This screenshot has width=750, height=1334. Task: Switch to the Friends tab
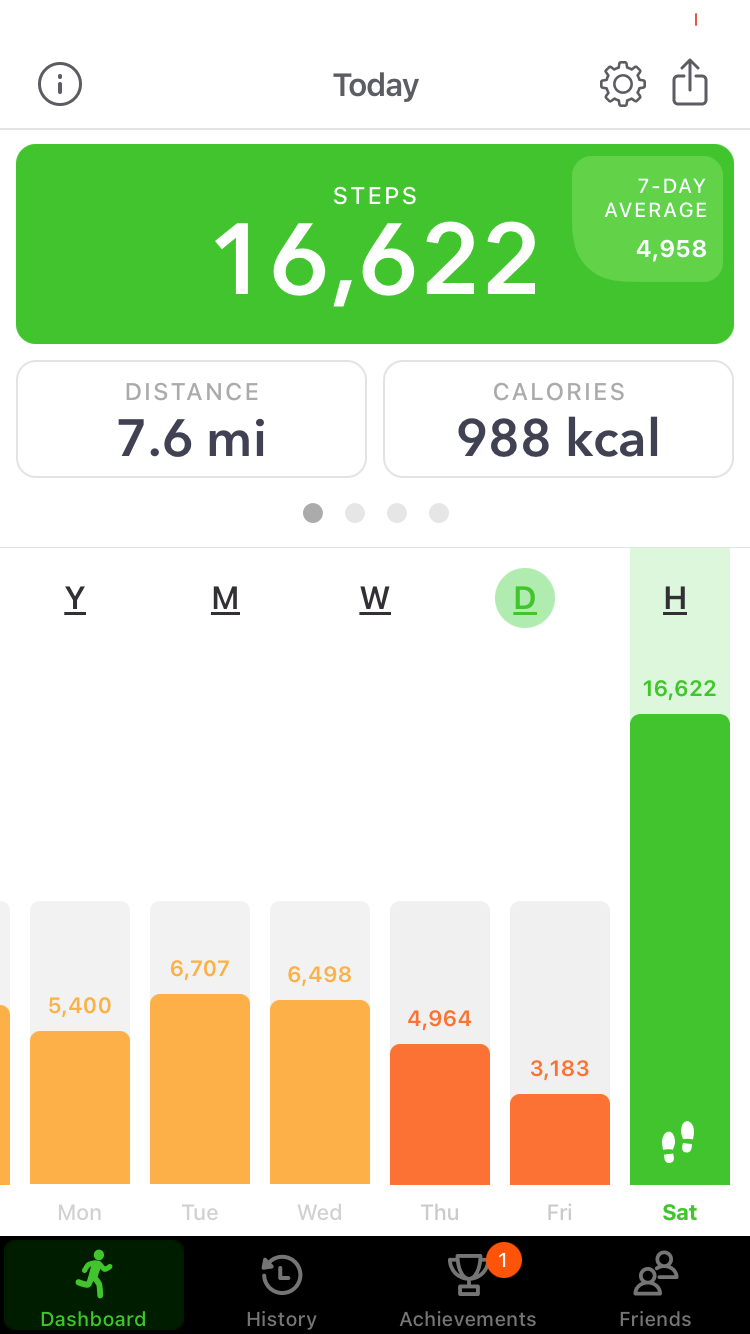655,1288
